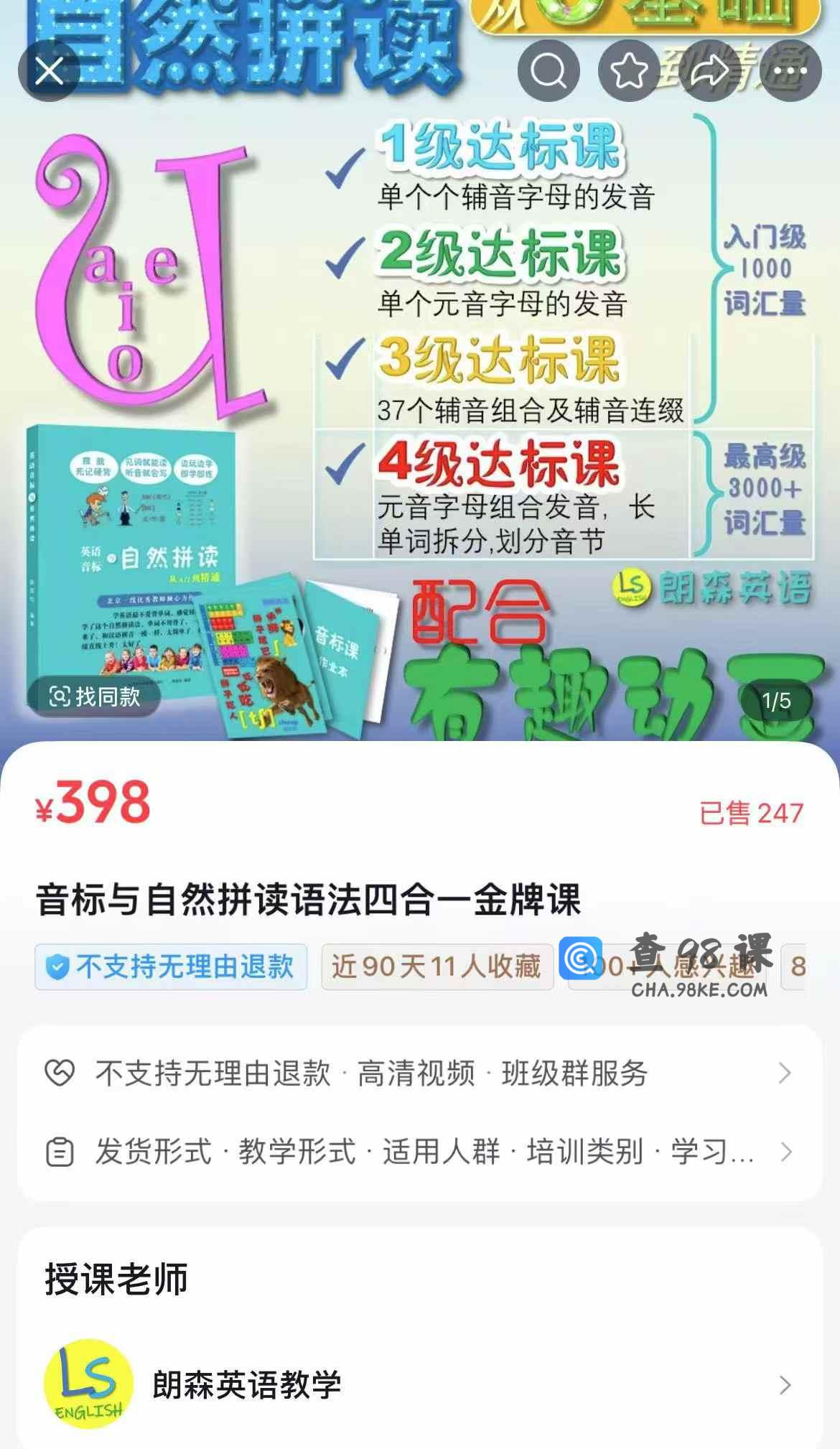Tap 找同款 to find similar items
Screen dimensions: 840x1449
(x=94, y=696)
